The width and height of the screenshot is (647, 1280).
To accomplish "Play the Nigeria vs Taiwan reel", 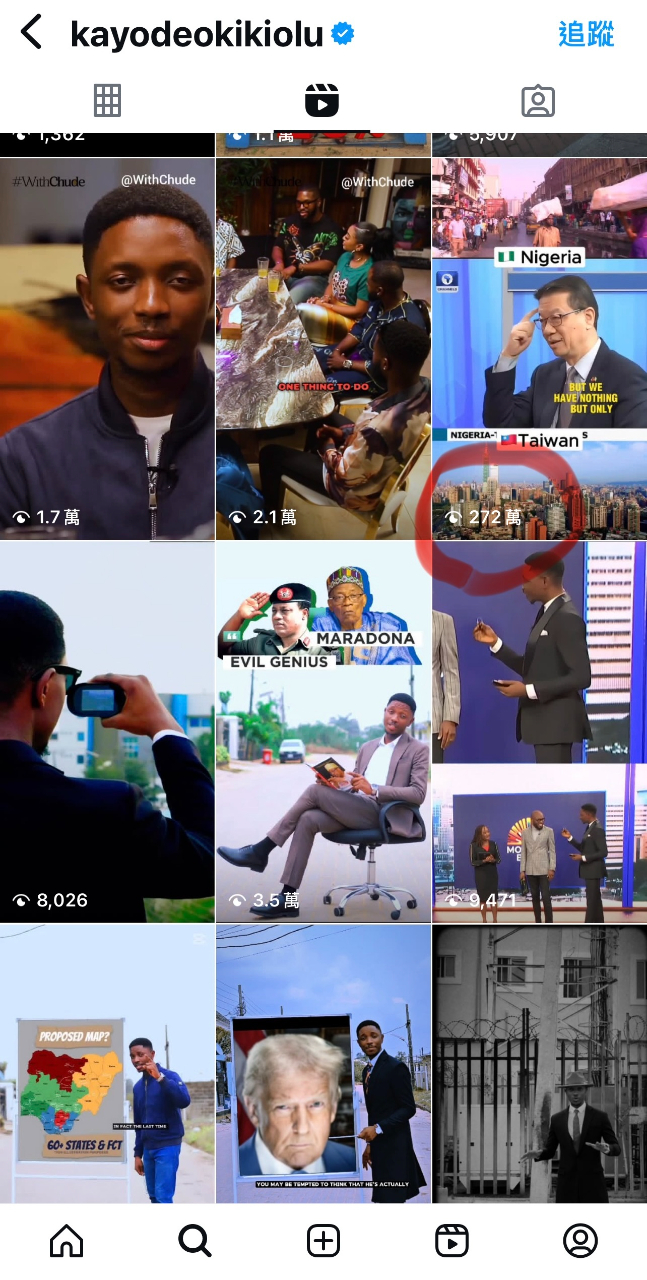I will pos(539,348).
